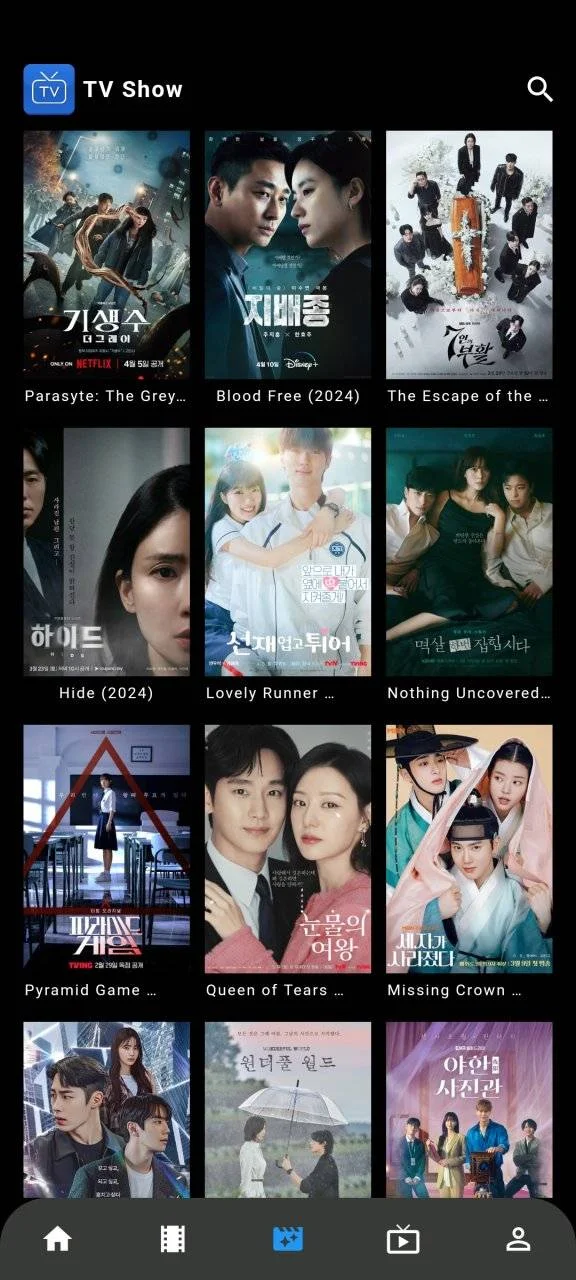Screen dimensions: 576x1280
Task: Open Nothing Uncovered show
Action: click(x=469, y=552)
